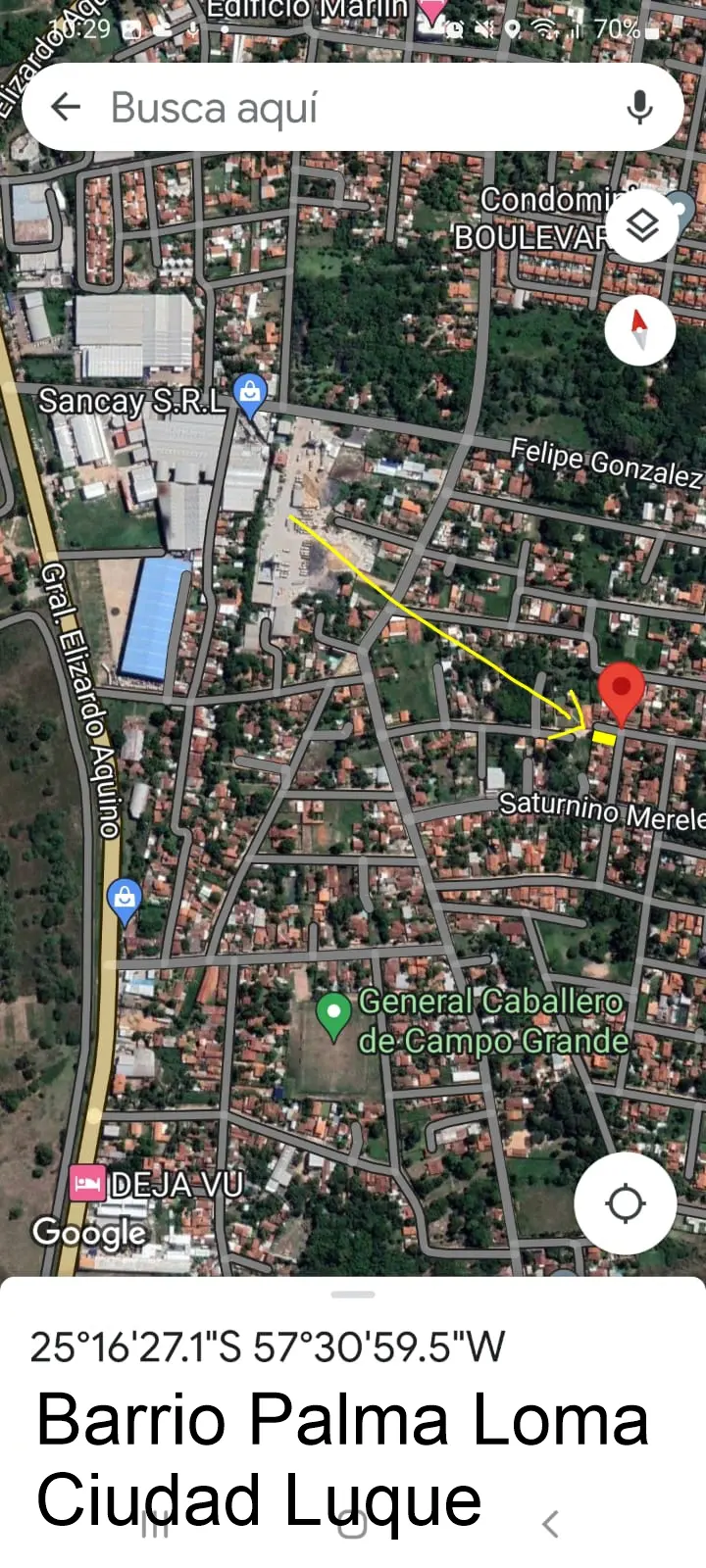Open the DEJA VU hotel marker
Screen dimensions: 706x1568
tap(88, 1183)
